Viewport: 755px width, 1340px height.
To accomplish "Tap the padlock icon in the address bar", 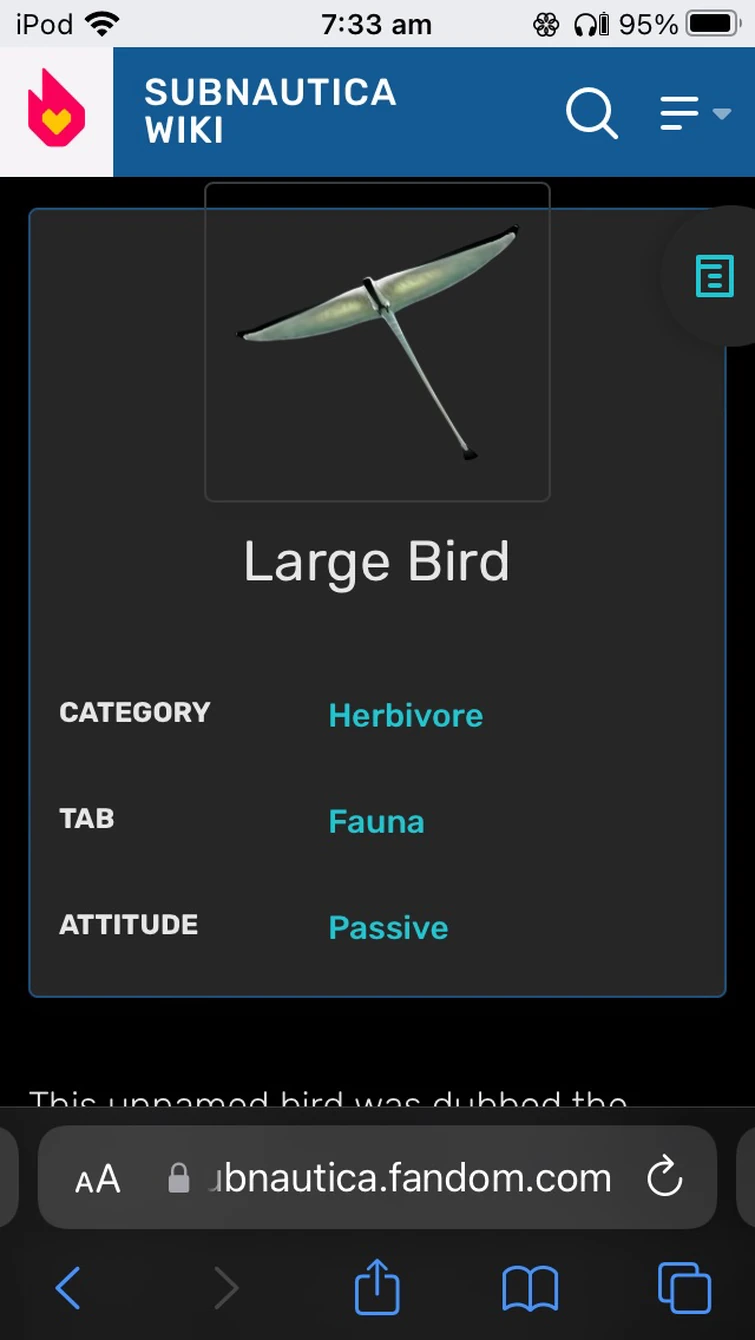I will tap(180, 1177).
